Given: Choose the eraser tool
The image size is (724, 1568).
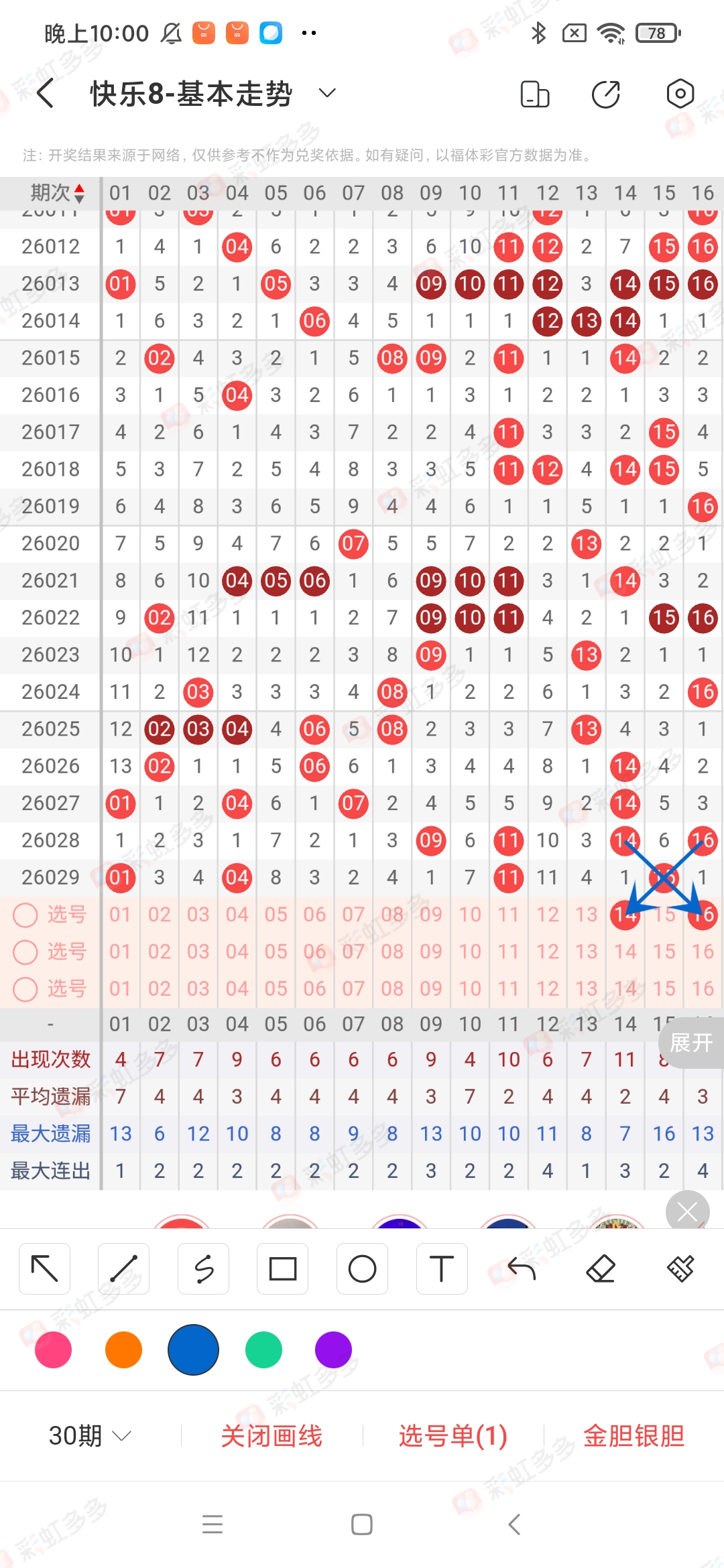Looking at the screenshot, I should pos(601,1268).
